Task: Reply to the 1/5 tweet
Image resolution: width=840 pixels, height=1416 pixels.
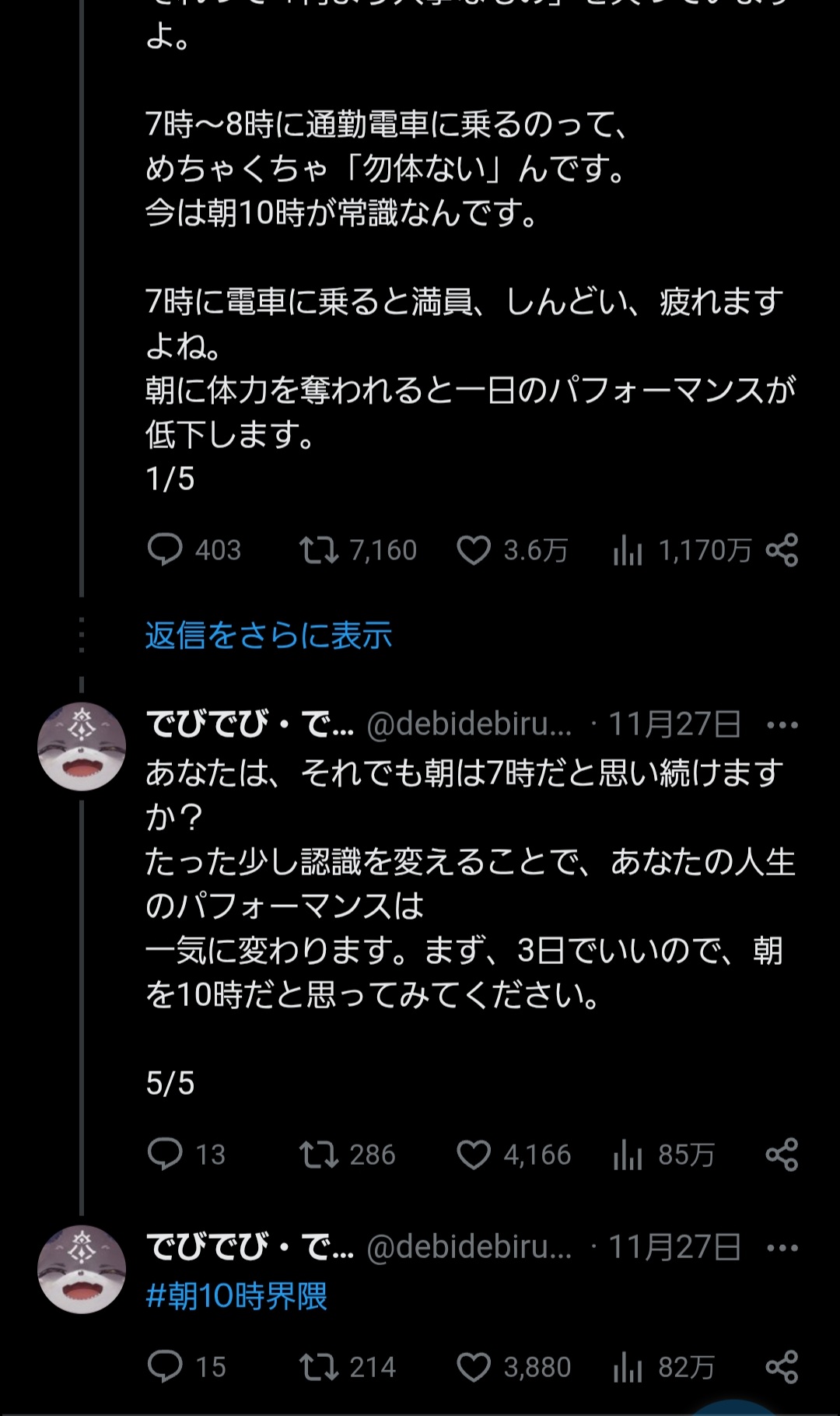Action: [x=165, y=550]
